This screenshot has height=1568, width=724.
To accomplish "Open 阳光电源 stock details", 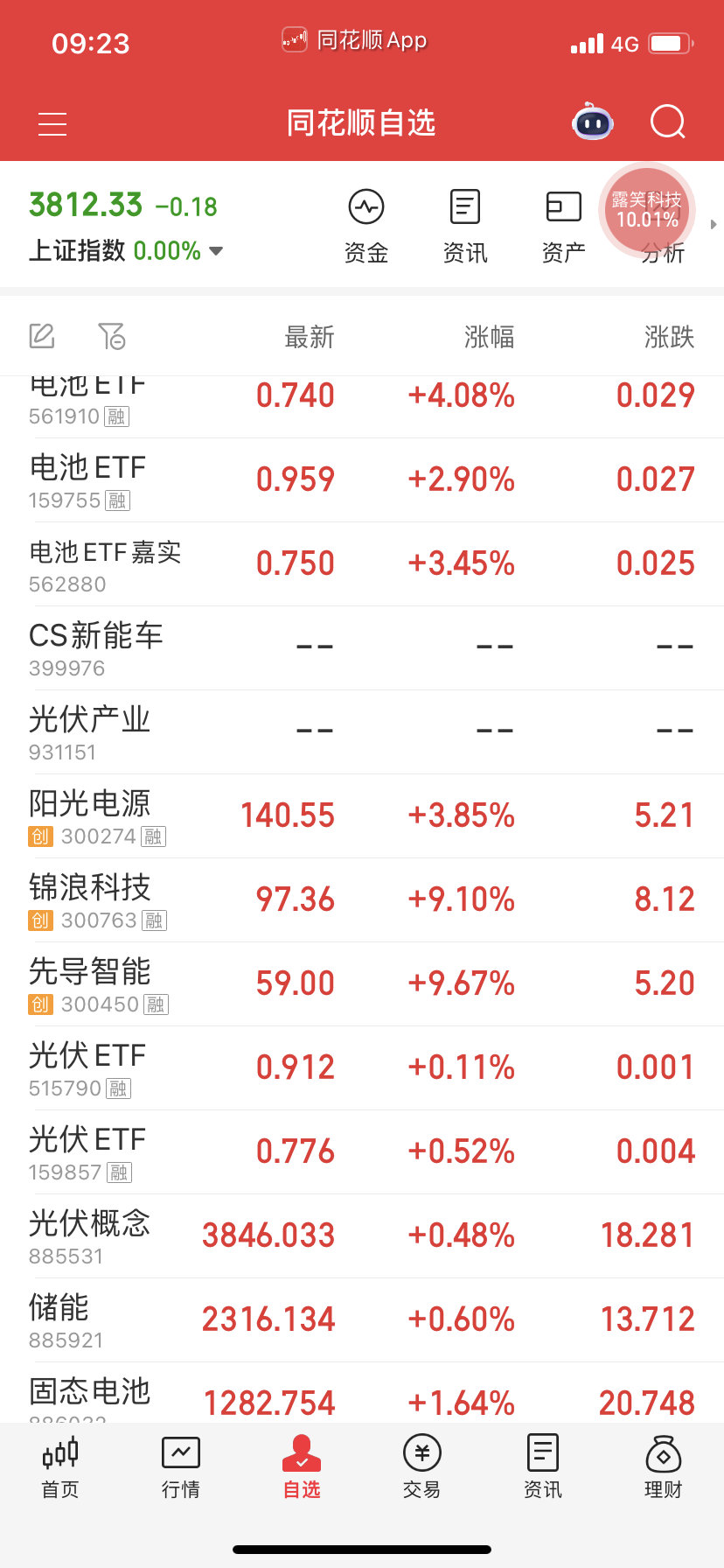I will pos(362,815).
